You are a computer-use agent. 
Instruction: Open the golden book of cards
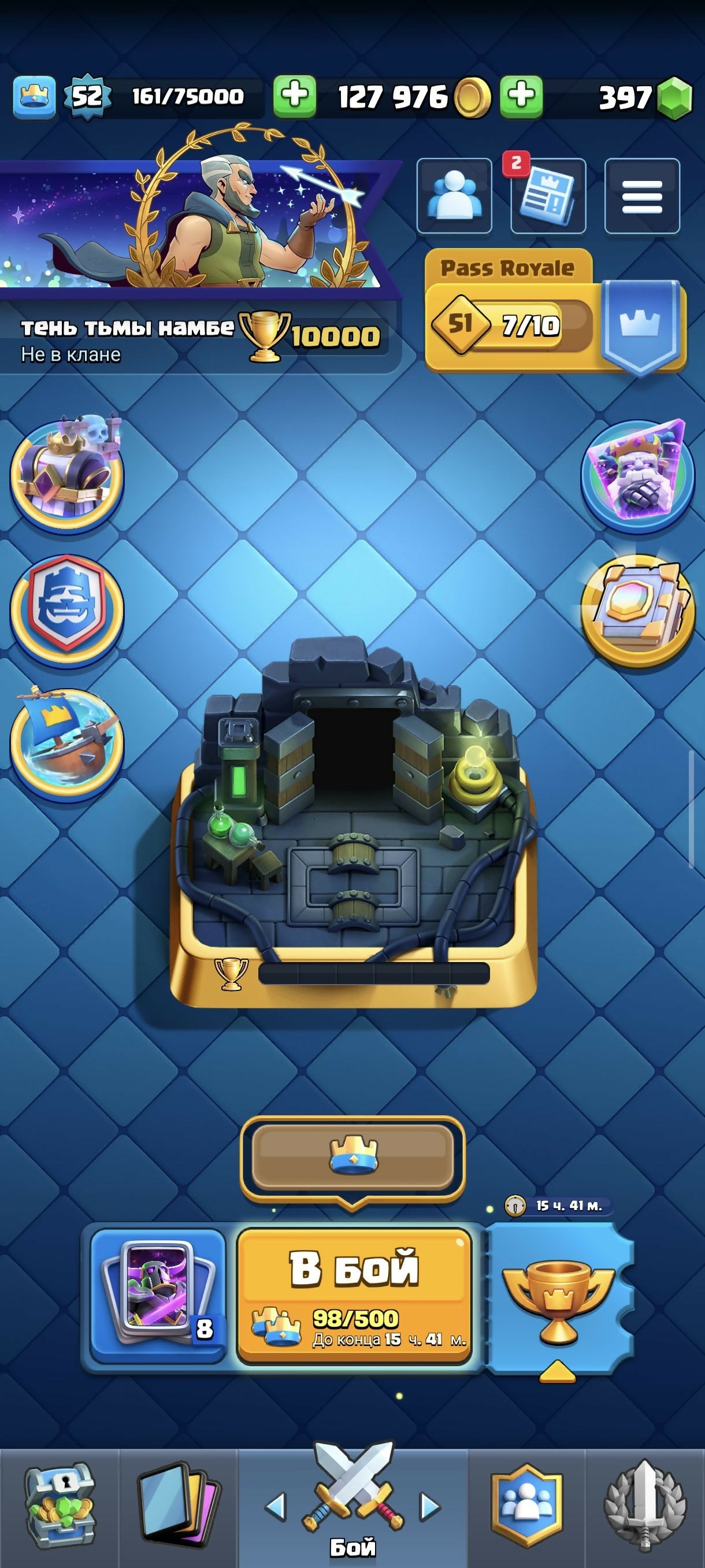pos(637,610)
